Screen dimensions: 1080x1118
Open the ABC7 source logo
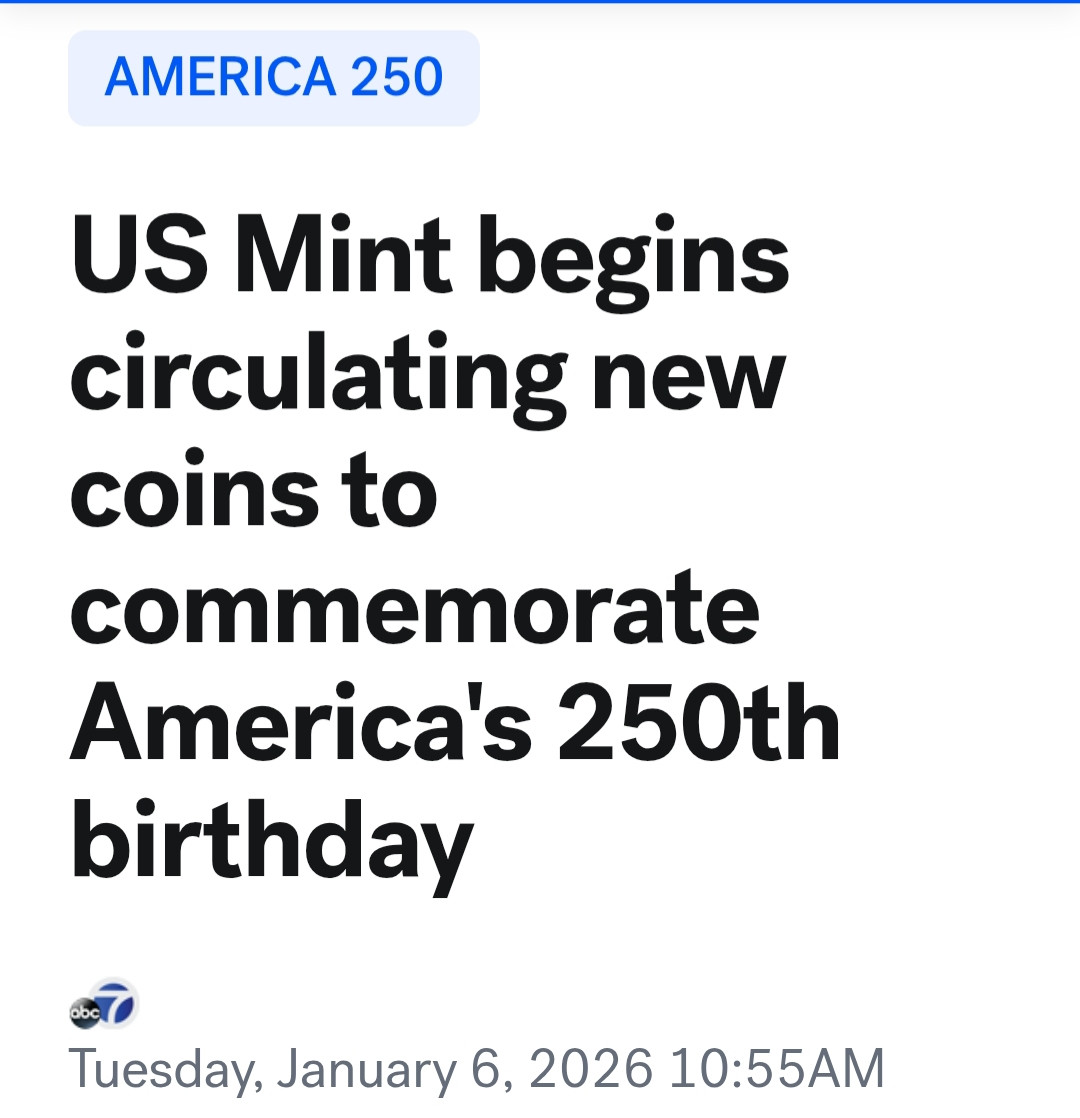pos(102,1005)
